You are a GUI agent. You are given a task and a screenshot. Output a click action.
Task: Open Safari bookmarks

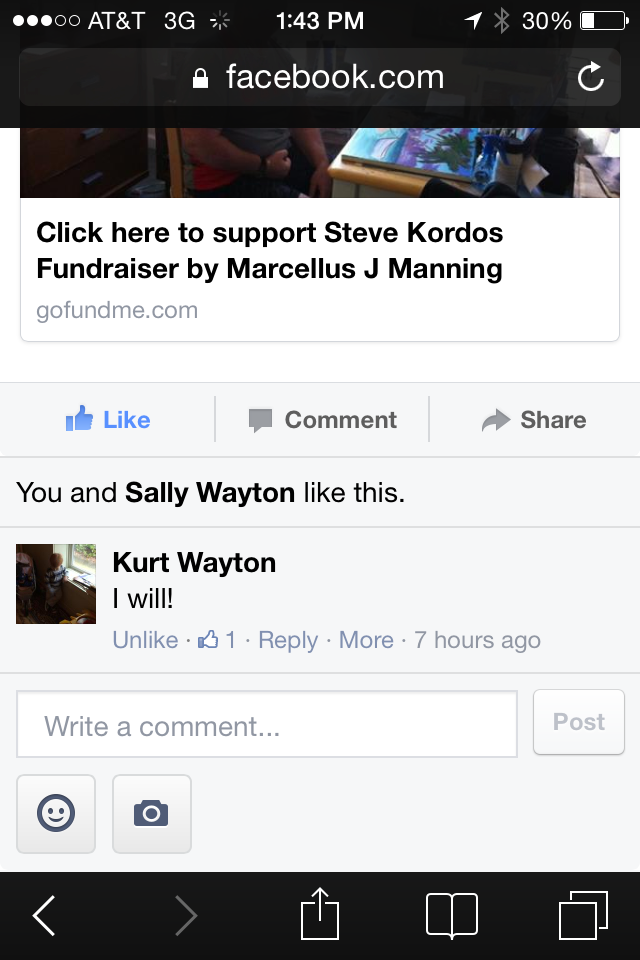(x=451, y=915)
